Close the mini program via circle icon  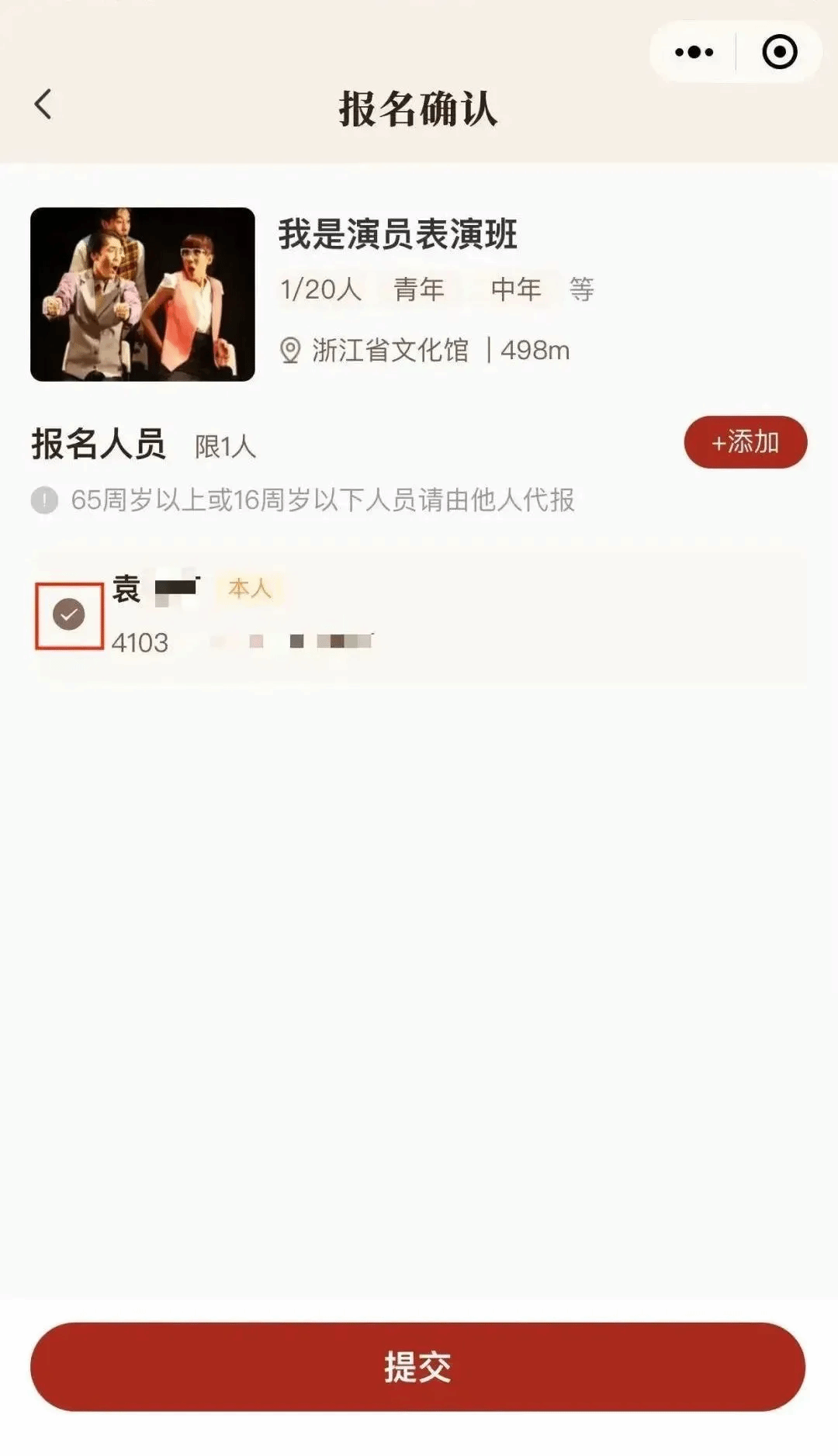point(779,53)
